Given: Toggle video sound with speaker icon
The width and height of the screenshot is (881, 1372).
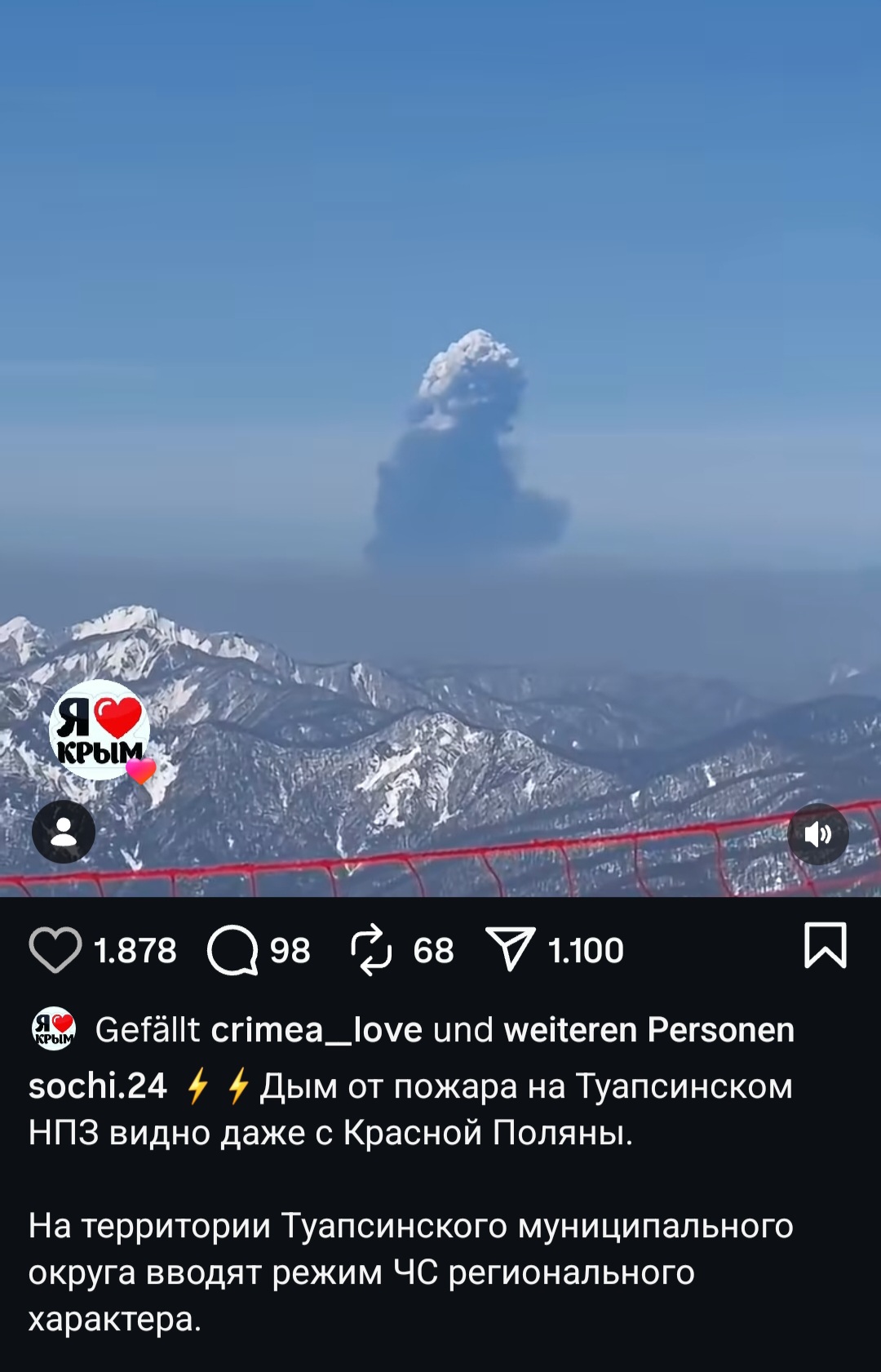Looking at the screenshot, I should (818, 833).
